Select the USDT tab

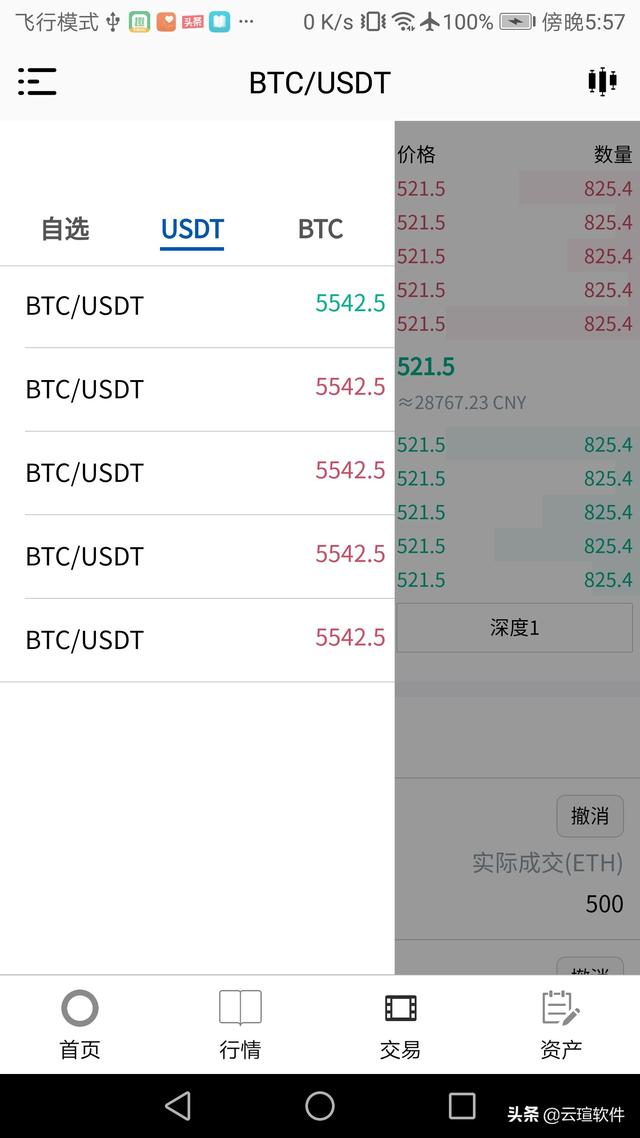click(192, 229)
